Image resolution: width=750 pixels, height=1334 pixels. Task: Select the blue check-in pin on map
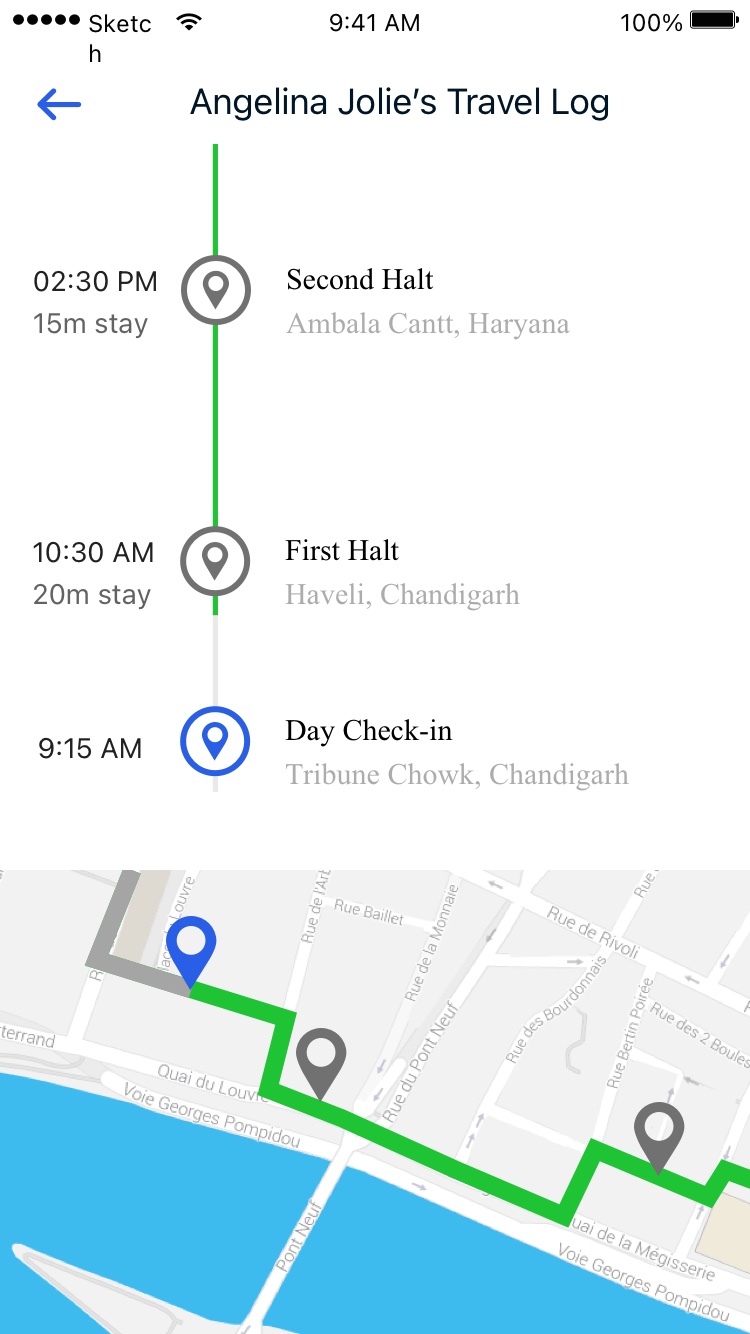point(191,947)
